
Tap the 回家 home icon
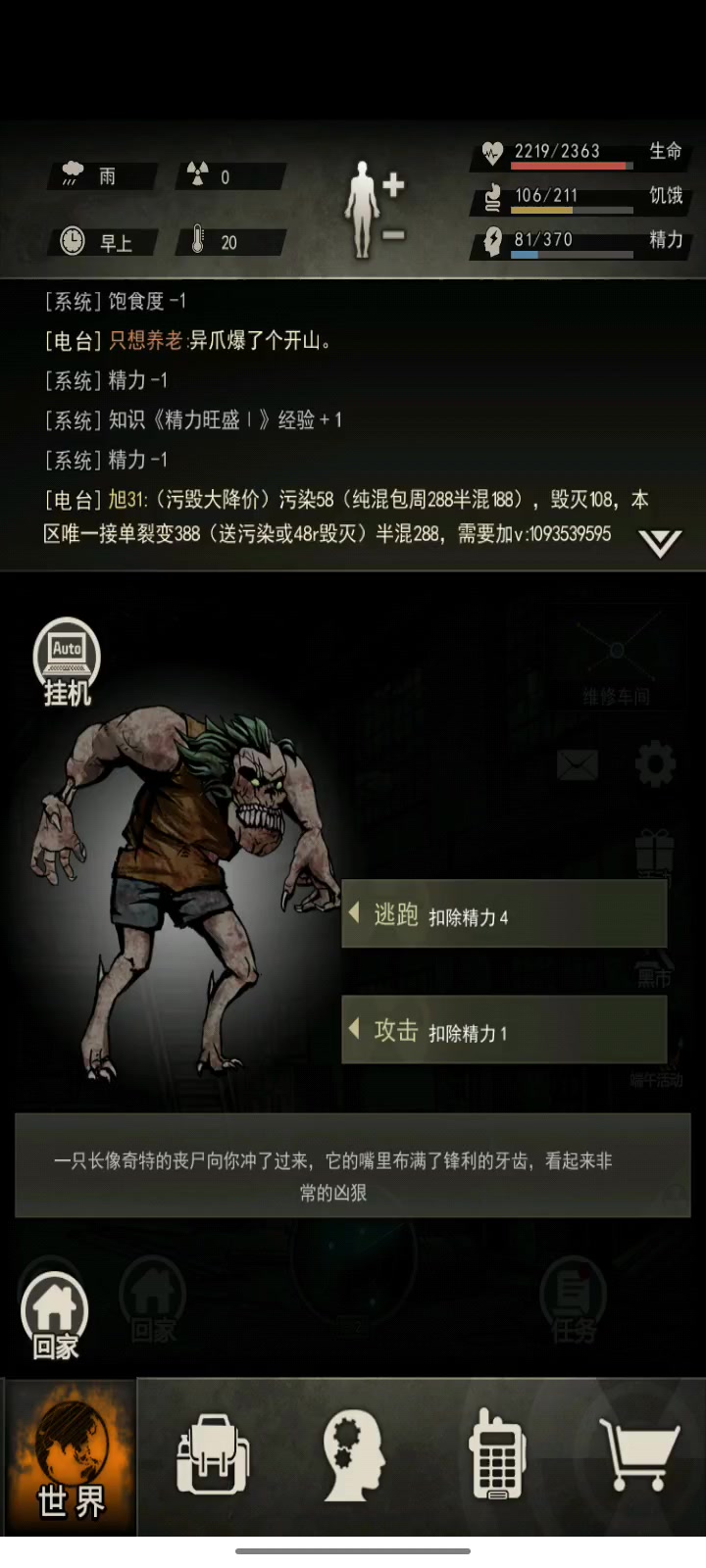[x=55, y=1316]
